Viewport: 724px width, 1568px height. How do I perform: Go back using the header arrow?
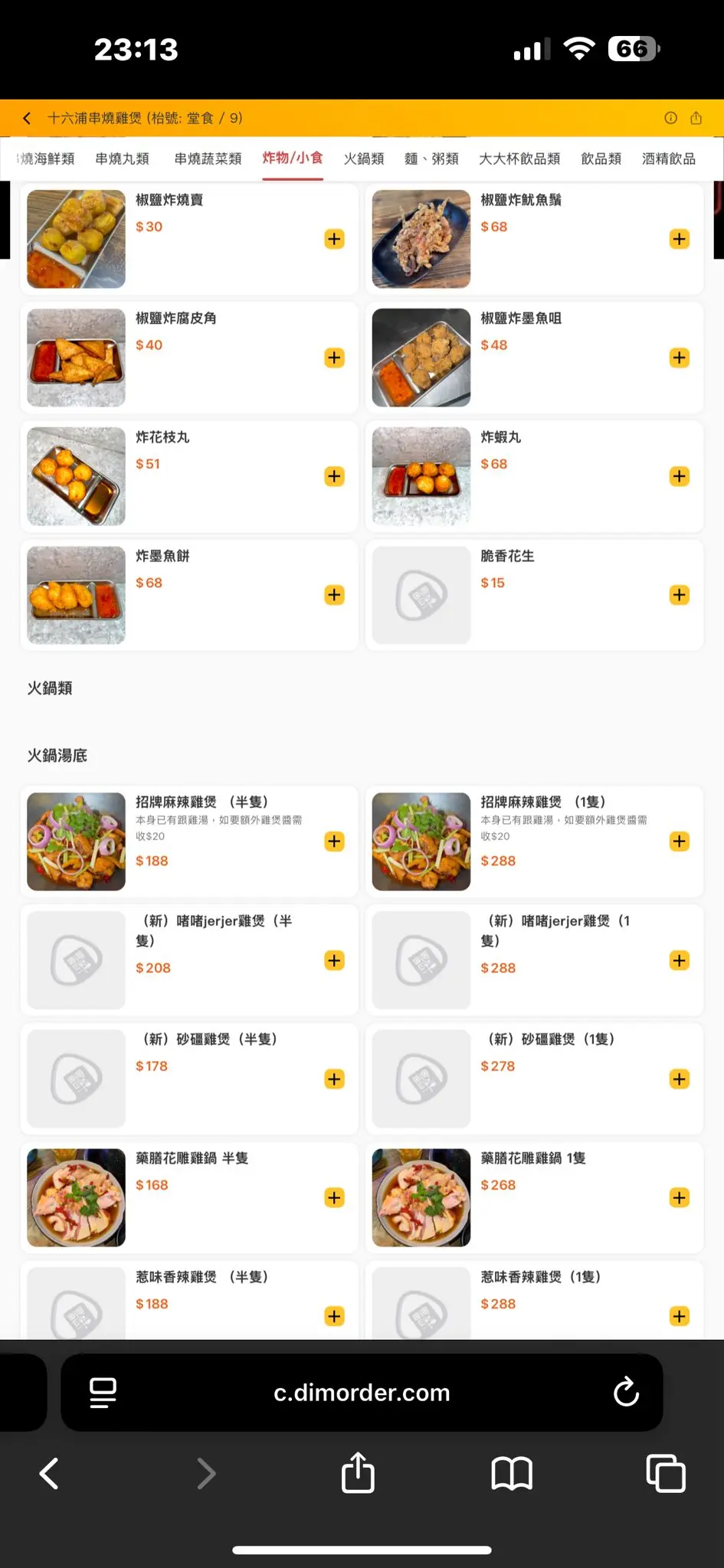28,118
